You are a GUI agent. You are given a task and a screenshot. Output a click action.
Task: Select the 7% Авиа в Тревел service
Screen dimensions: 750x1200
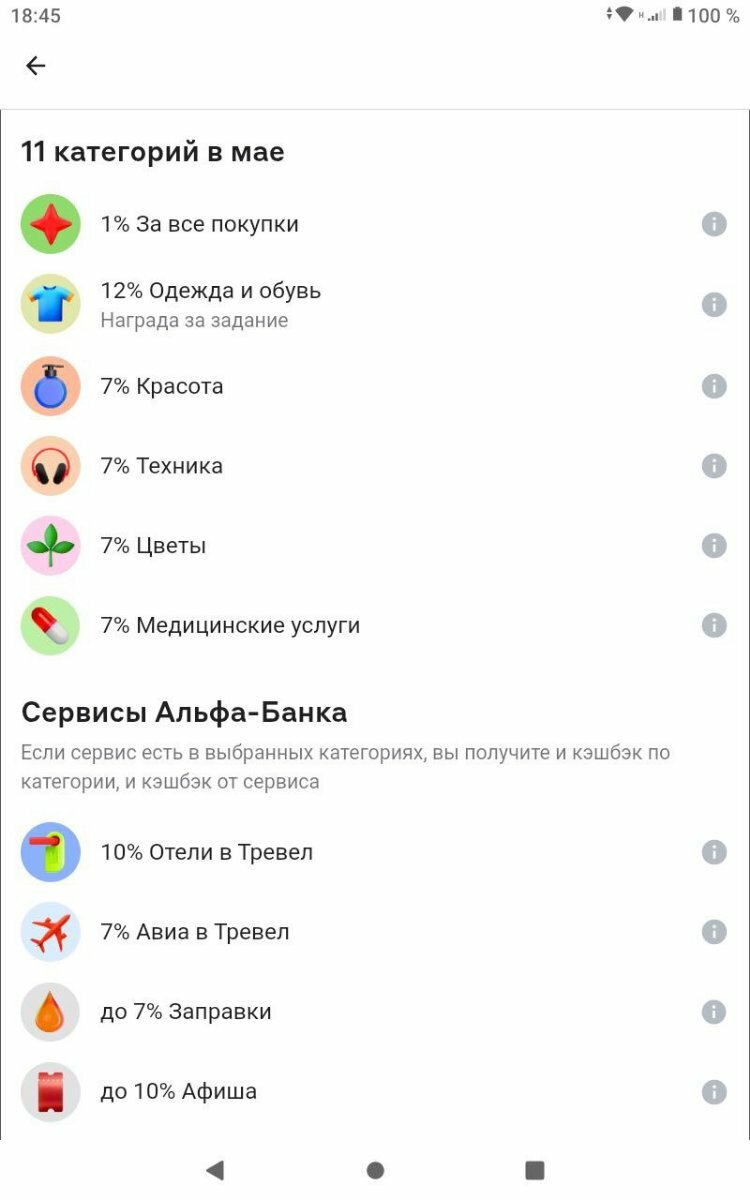pyautogui.click(x=375, y=932)
